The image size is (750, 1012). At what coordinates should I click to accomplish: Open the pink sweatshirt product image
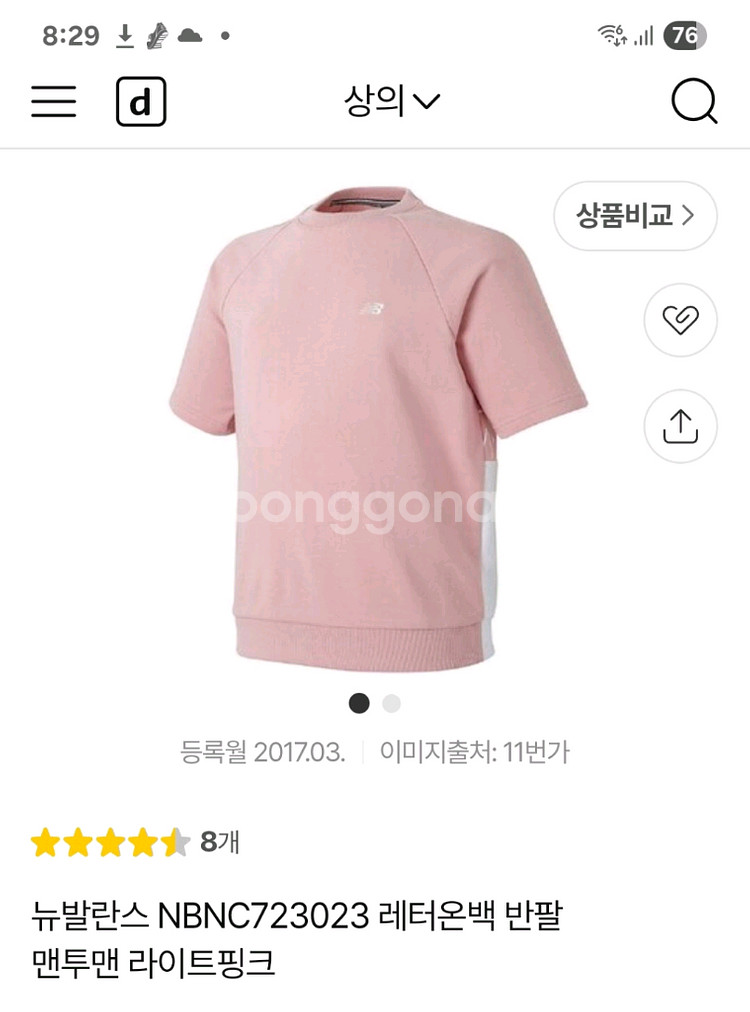click(x=378, y=430)
